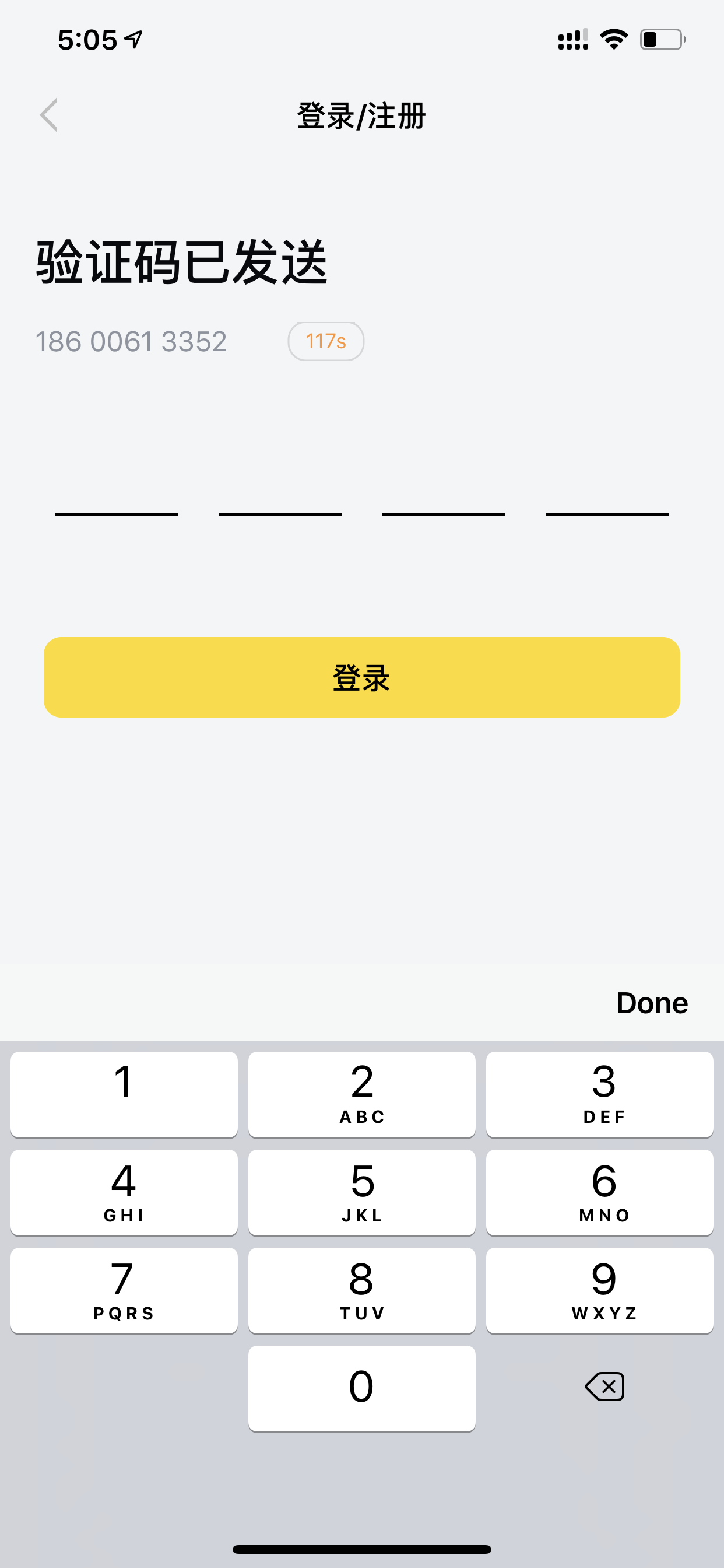Tap the 117s resend countdown chip
724x1568 pixels.
[x=325, y=341]
